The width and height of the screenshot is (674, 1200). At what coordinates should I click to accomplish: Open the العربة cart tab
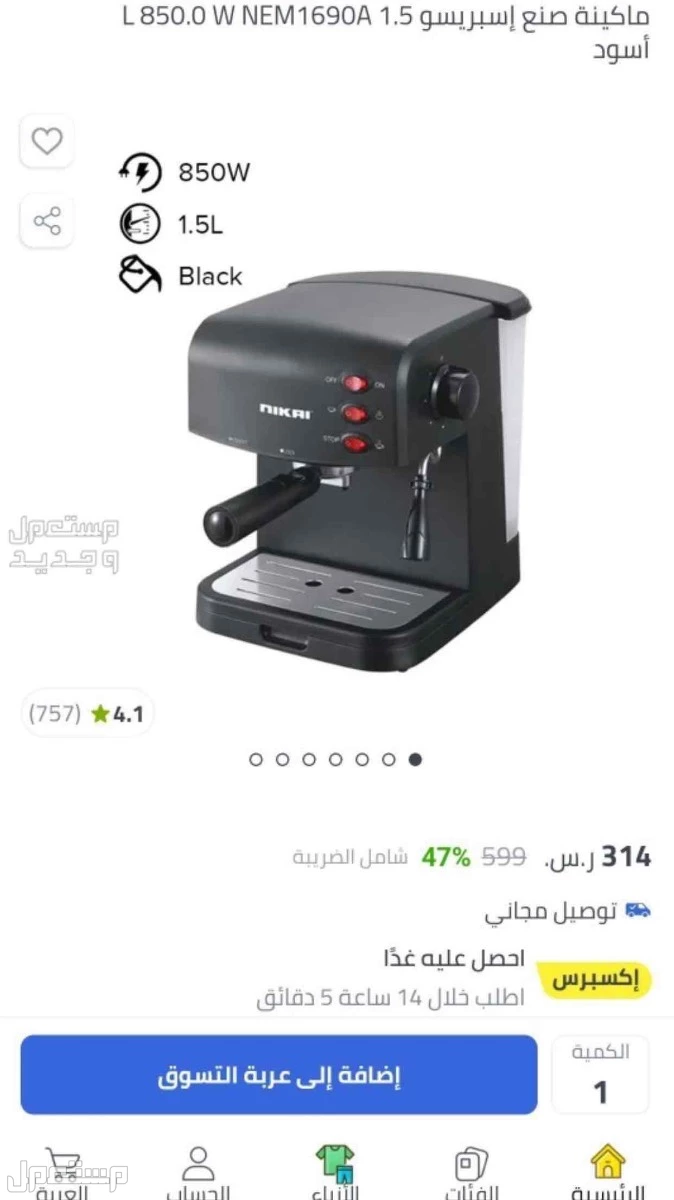[63, 1172]
